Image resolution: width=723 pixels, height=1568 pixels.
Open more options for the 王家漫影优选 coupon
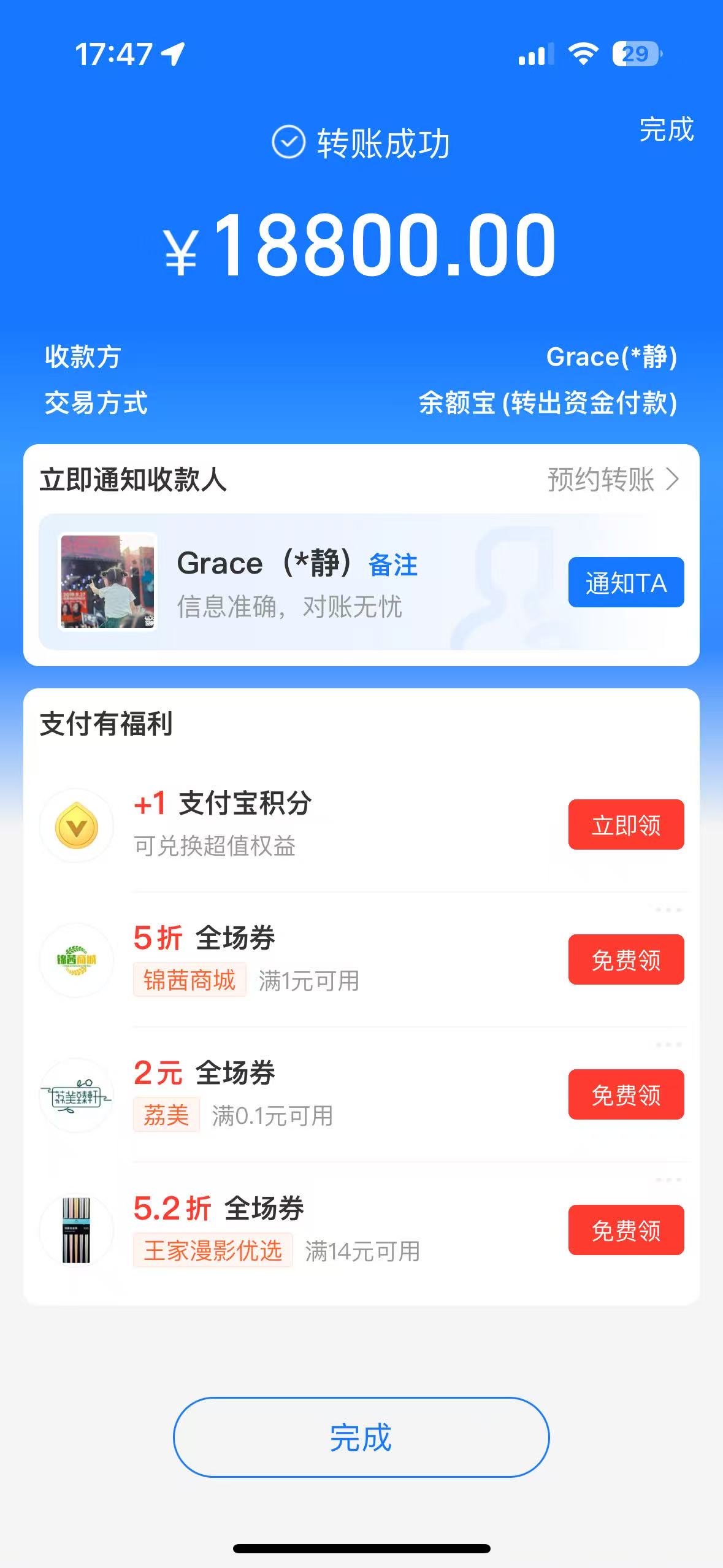(668, 1180)
